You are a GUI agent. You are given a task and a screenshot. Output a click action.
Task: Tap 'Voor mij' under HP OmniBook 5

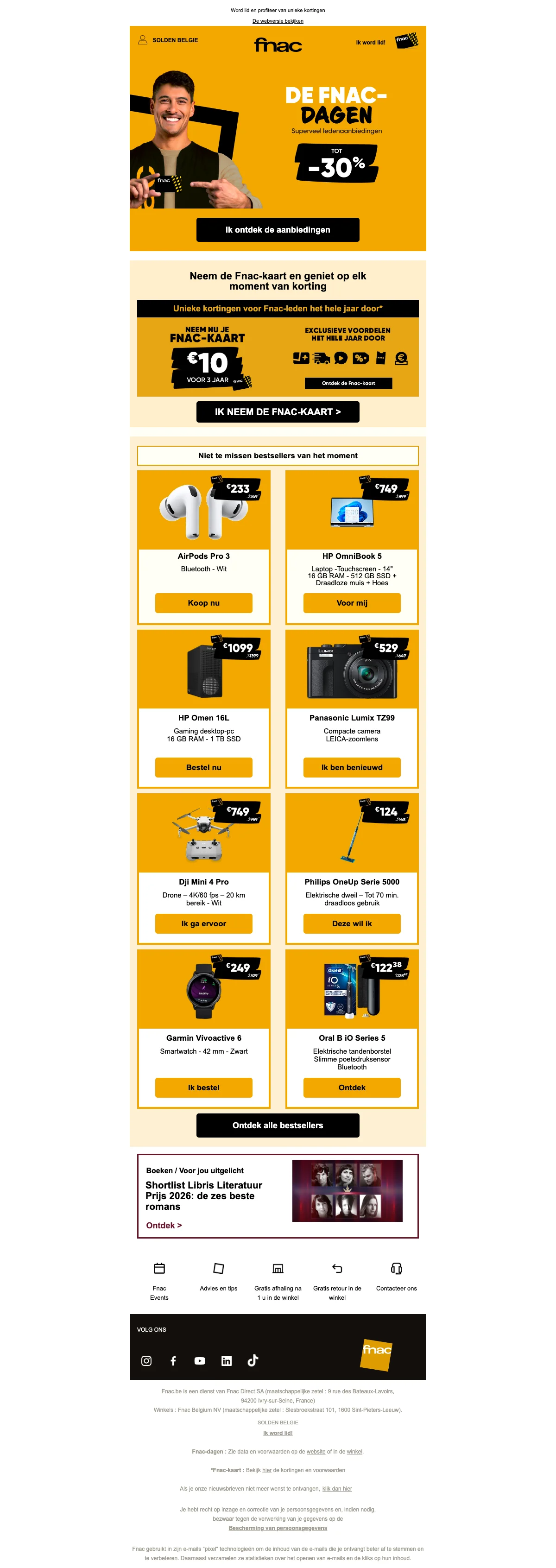[352, 603]
